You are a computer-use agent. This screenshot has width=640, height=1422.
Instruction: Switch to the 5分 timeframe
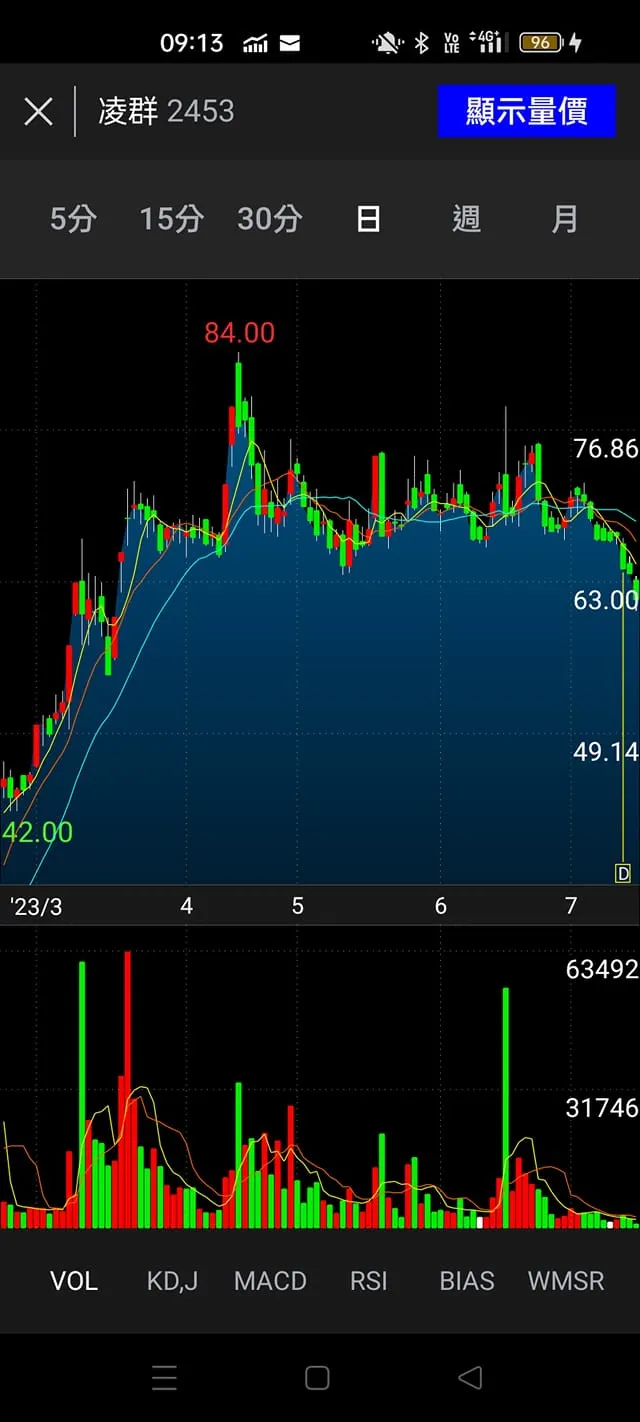click(73, 219)
